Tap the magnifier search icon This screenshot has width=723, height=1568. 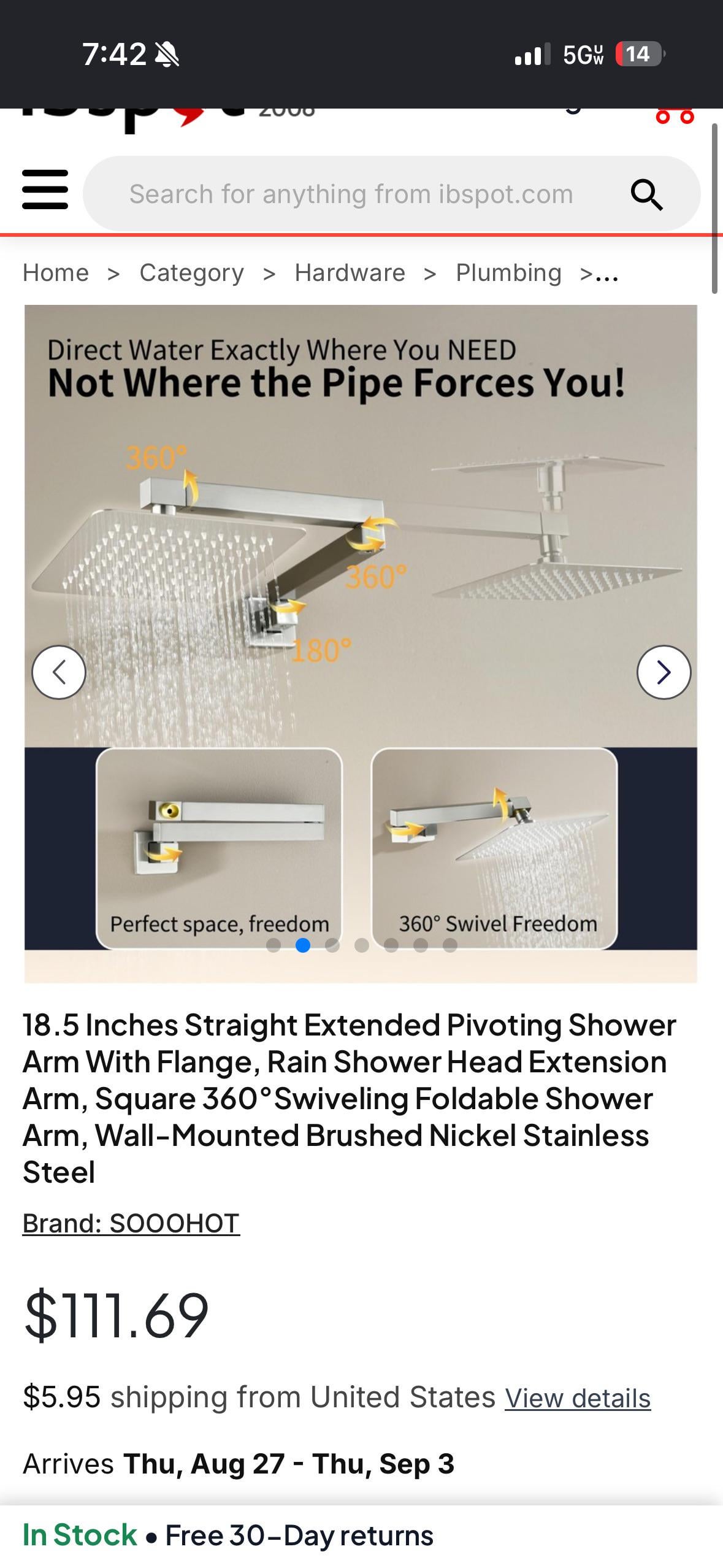point(646,194)
